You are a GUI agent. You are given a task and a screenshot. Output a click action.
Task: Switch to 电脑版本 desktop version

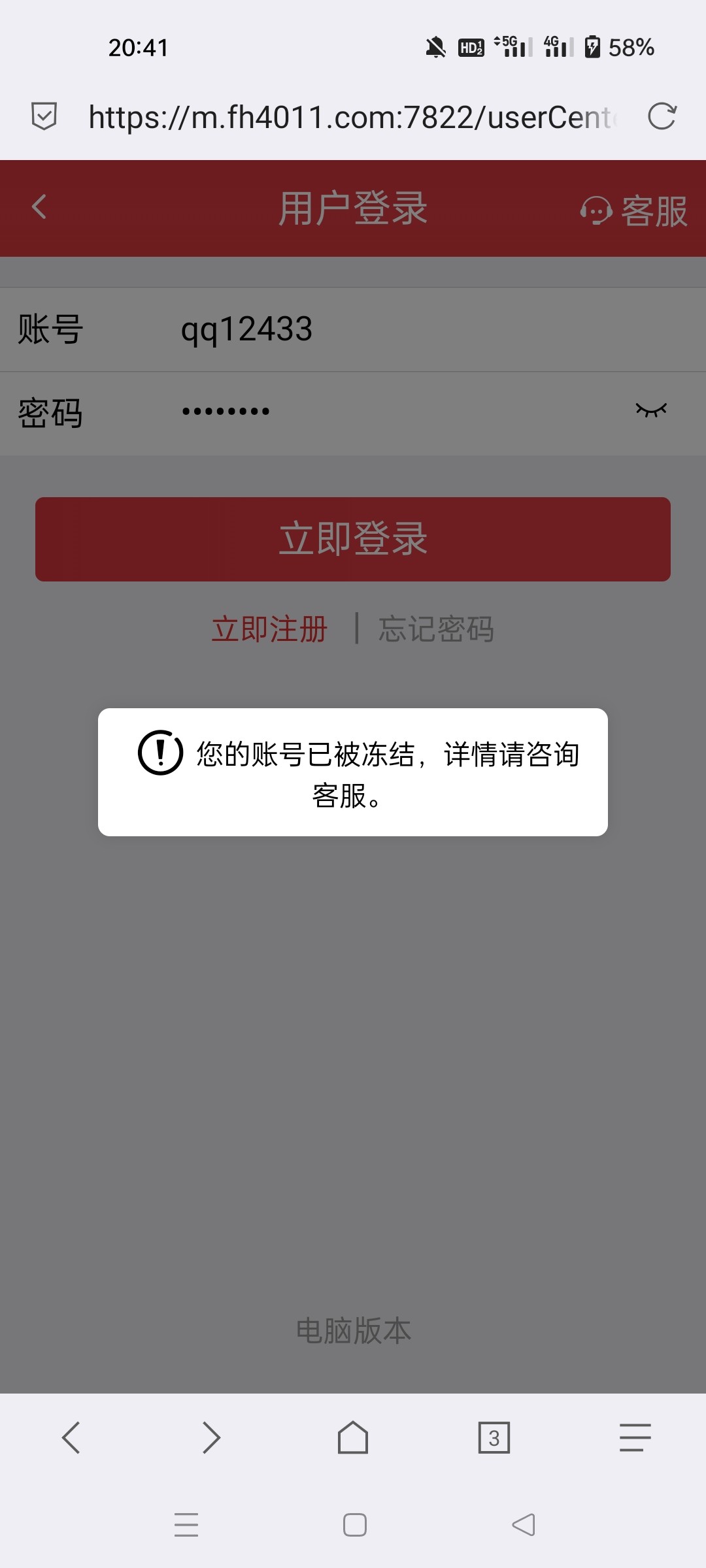coord(353,1331)
